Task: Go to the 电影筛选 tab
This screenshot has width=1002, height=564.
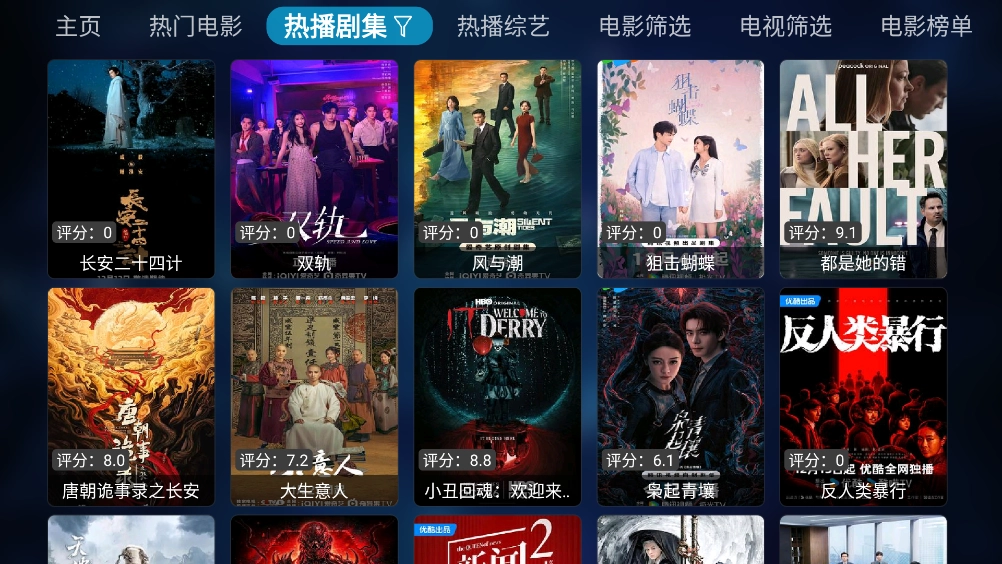Action: coord(645,26)
